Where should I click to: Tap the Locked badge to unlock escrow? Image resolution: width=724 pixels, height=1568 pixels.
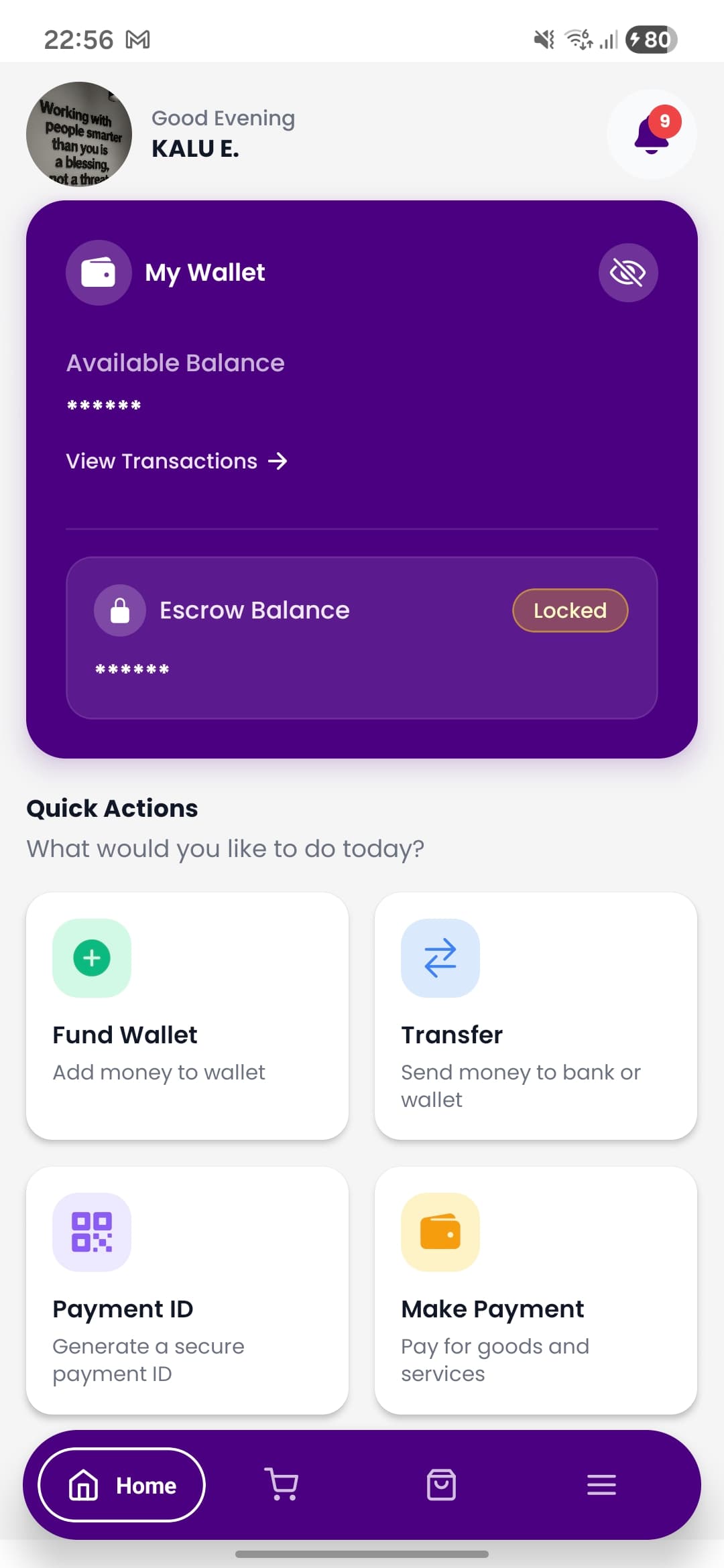(x=570, y=610)
